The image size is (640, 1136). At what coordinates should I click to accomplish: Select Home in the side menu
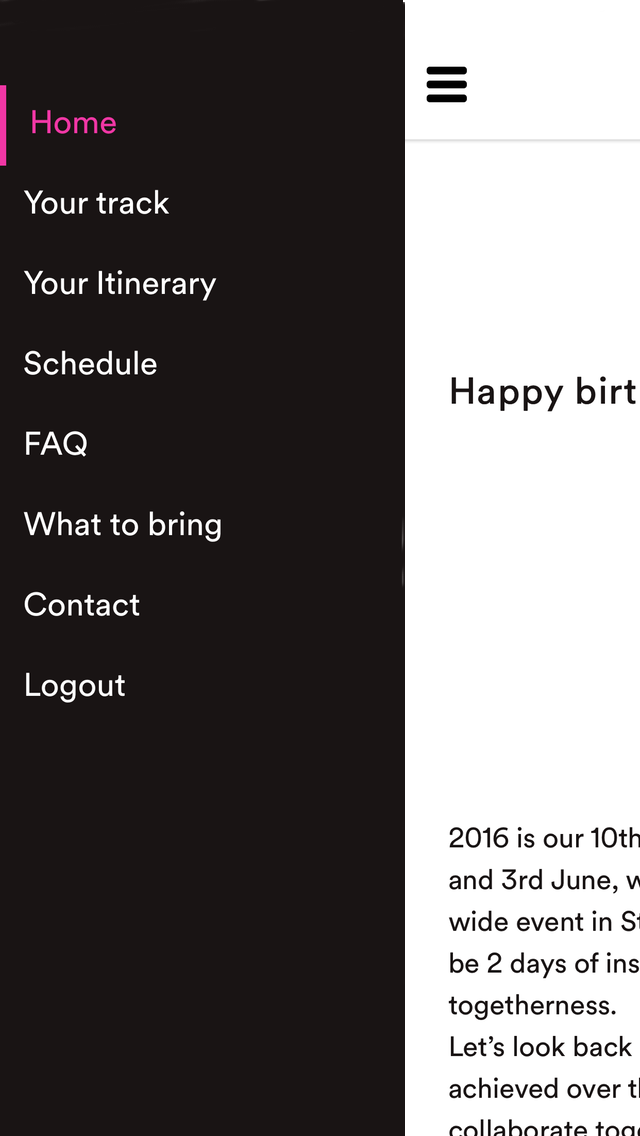pos(74,123)
